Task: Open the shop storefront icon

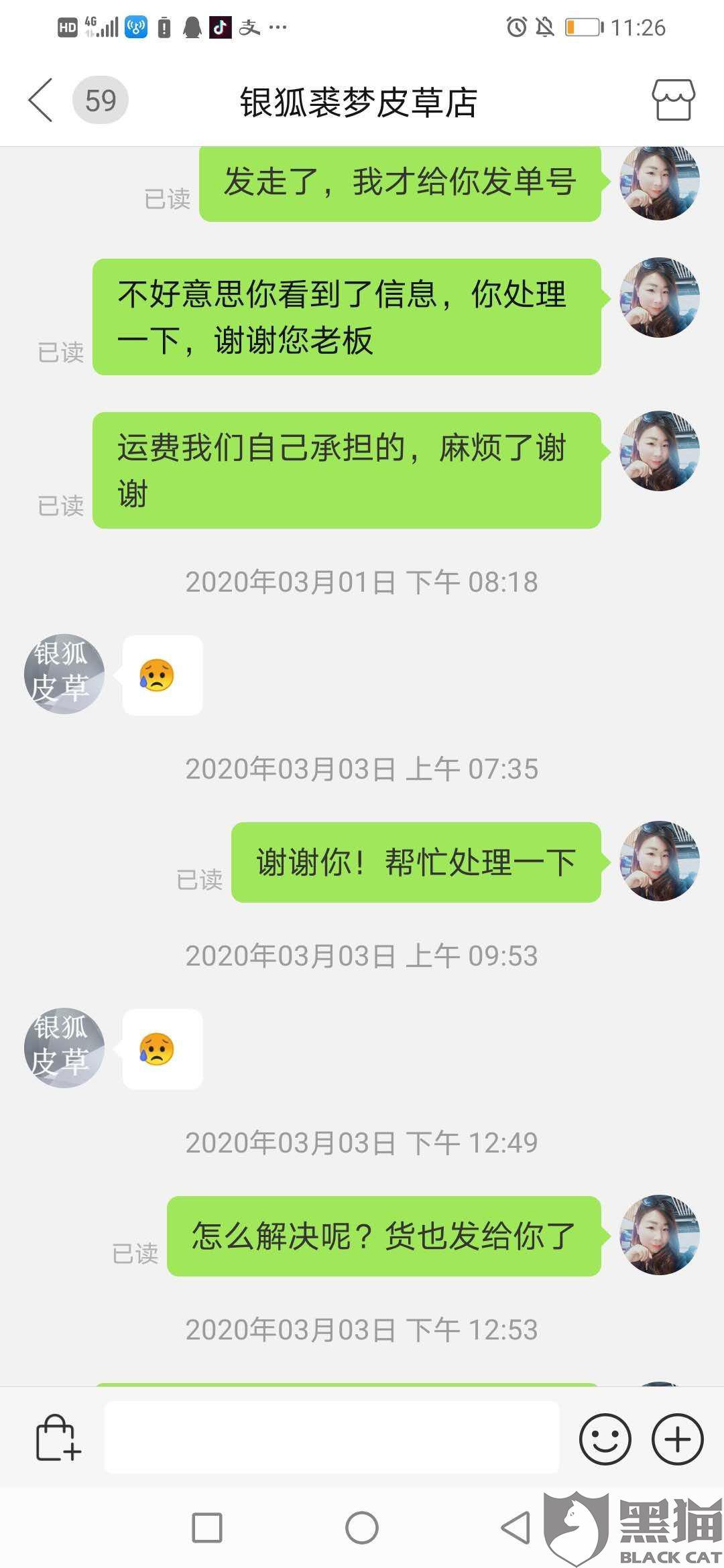Action: click(673, 101)
